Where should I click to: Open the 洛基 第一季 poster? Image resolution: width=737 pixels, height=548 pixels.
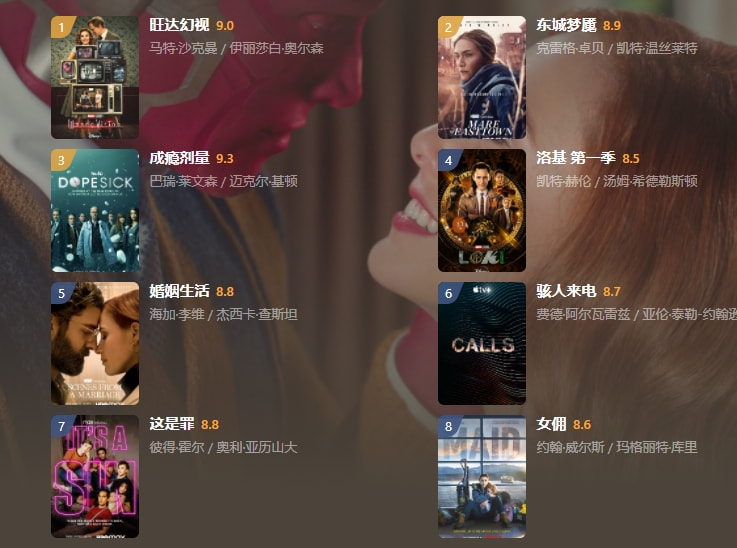pos(482,211)
